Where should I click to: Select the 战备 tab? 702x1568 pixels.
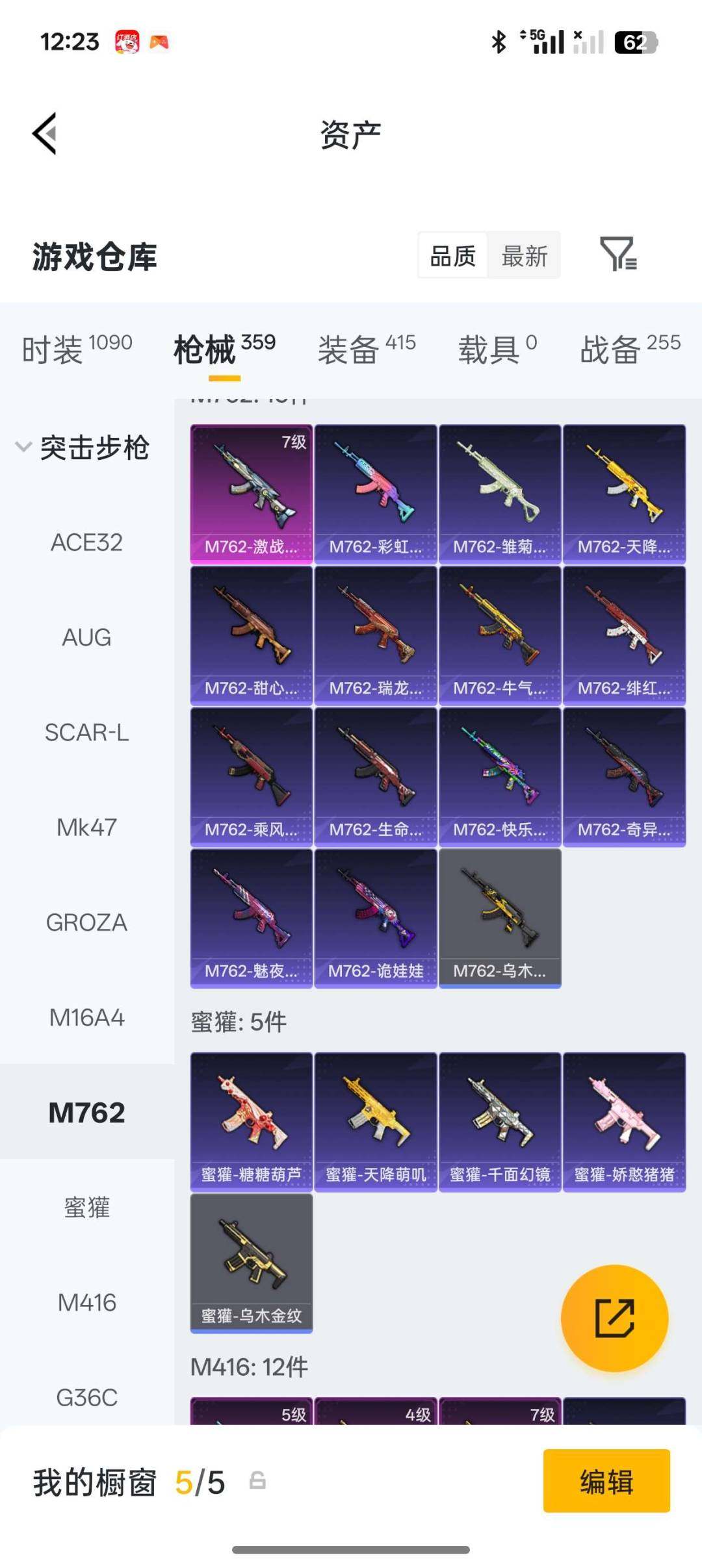click(629, 349)
